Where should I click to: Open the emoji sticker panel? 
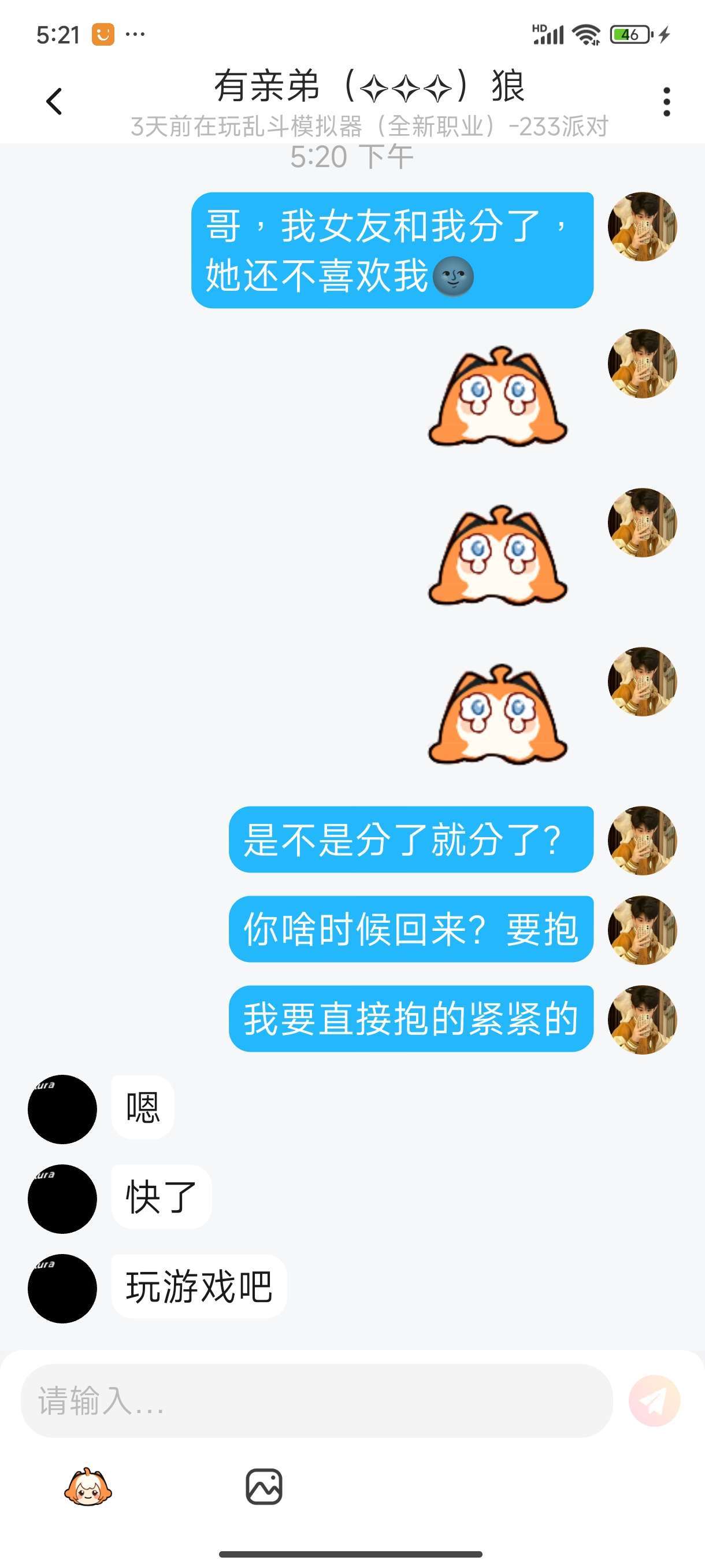pos(88,1486)
